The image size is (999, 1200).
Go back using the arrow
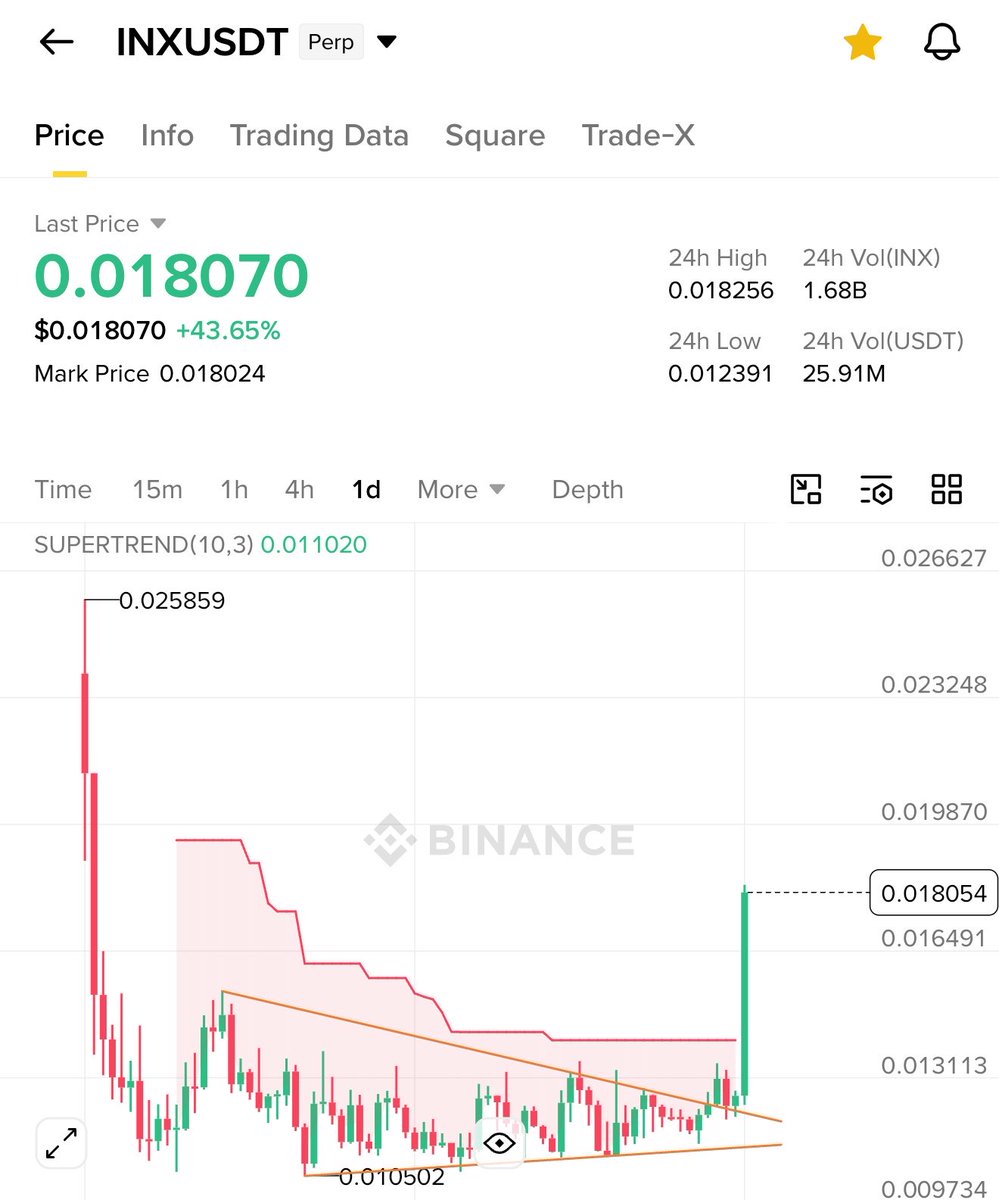56,42
